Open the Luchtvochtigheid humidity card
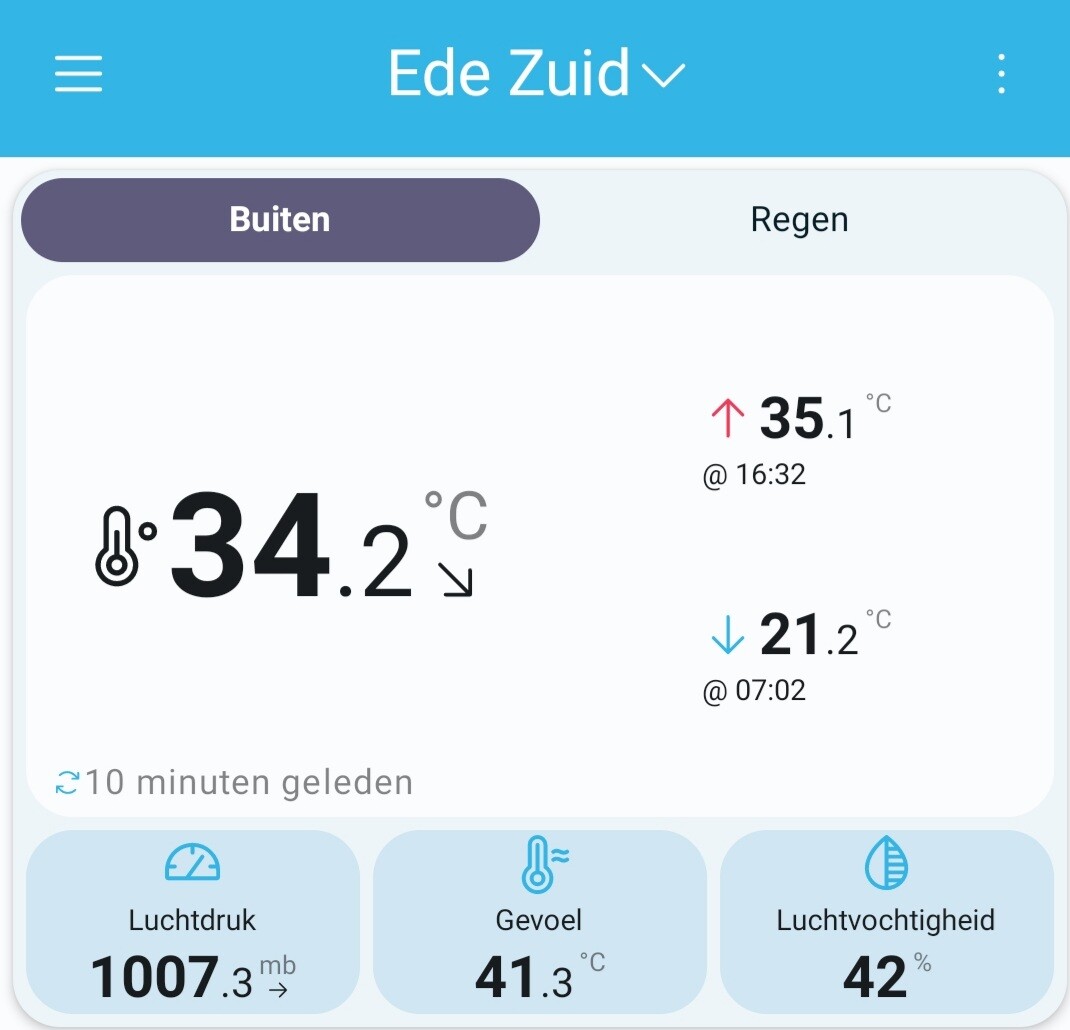The height and width of the screenshot is (1030, 1070). pos(886,921)
